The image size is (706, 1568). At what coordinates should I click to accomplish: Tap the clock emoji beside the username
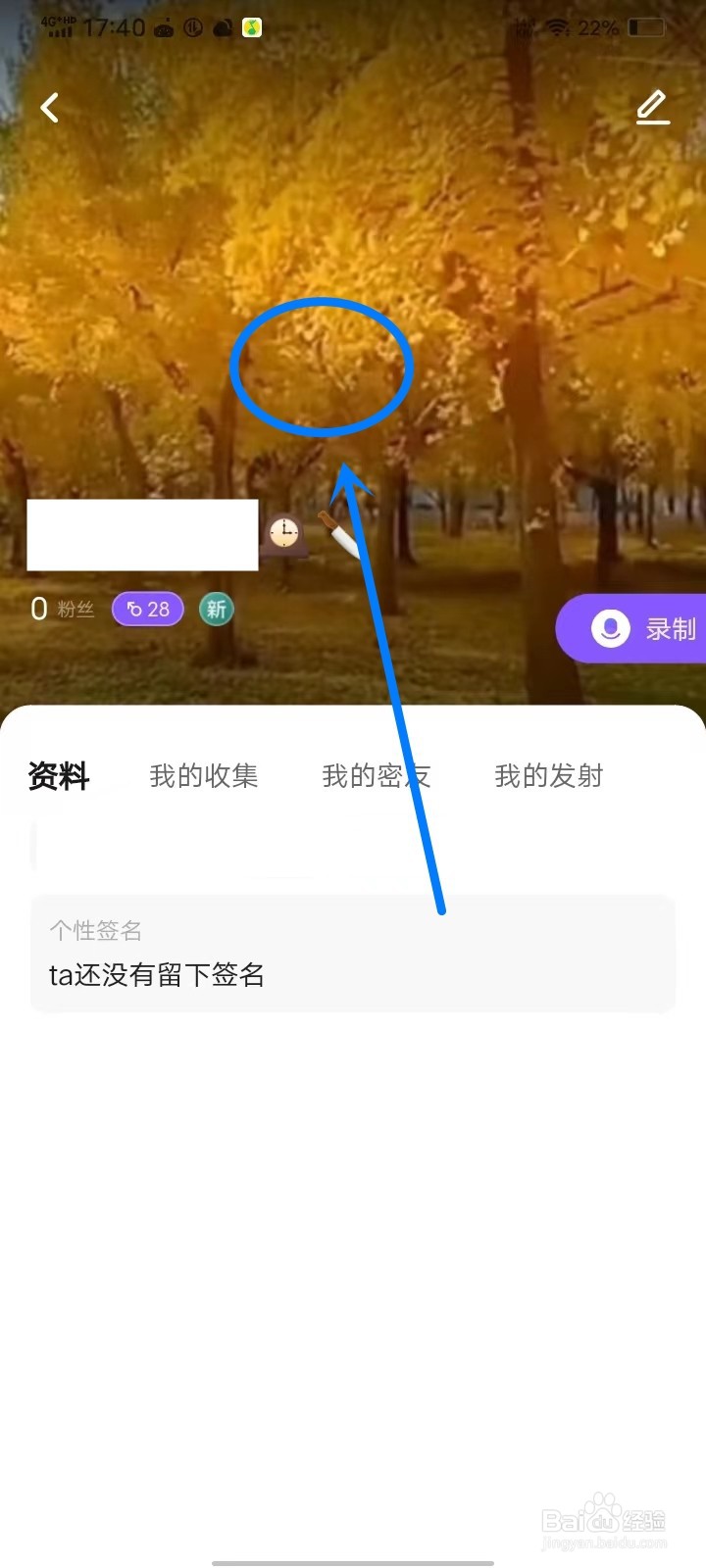point(283,534)
